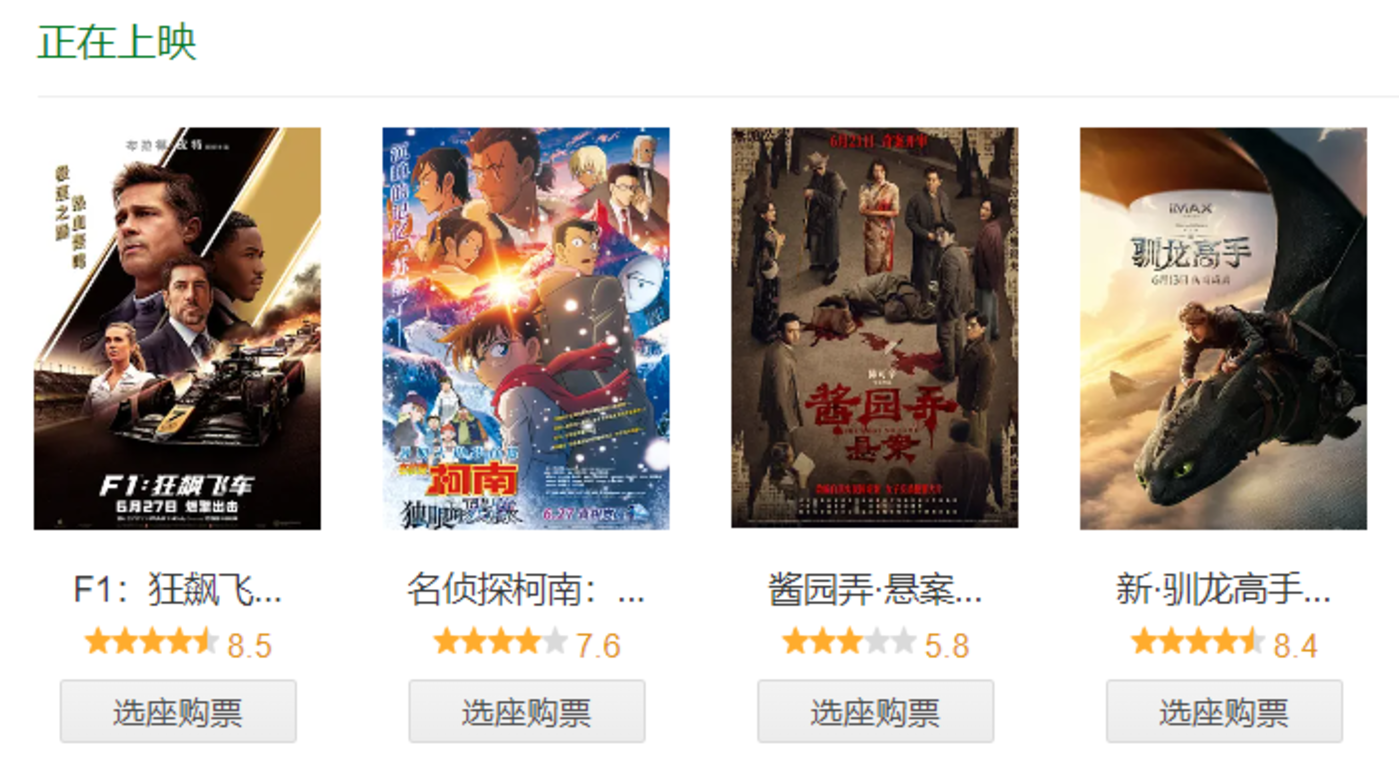This screenshot has width=1399, height=781.
Task: Tap the 名侦探柯南：... title link
Action: (526, 590)
